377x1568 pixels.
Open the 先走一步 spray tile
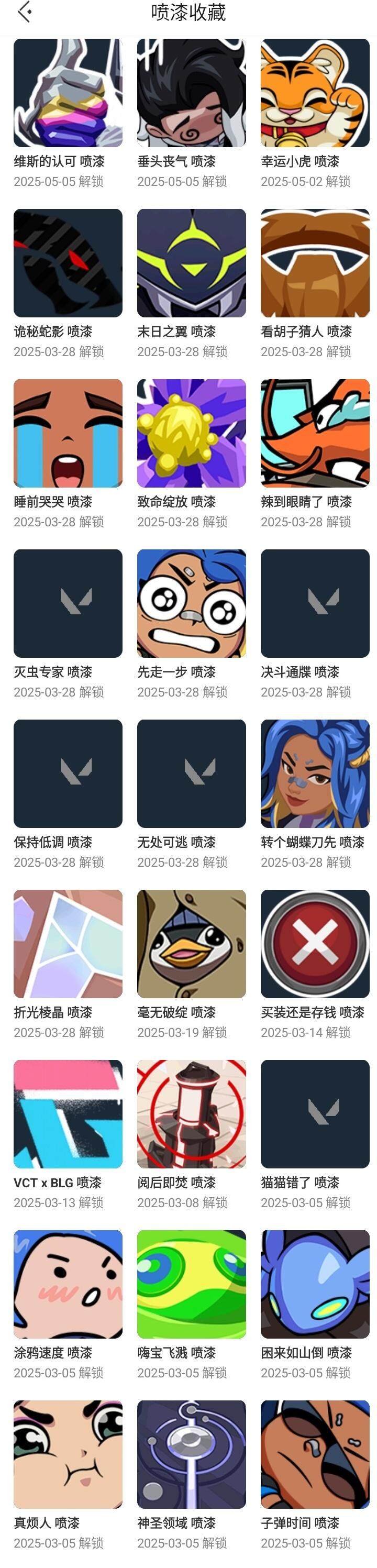pyautogui.click(x=191, y=603)
